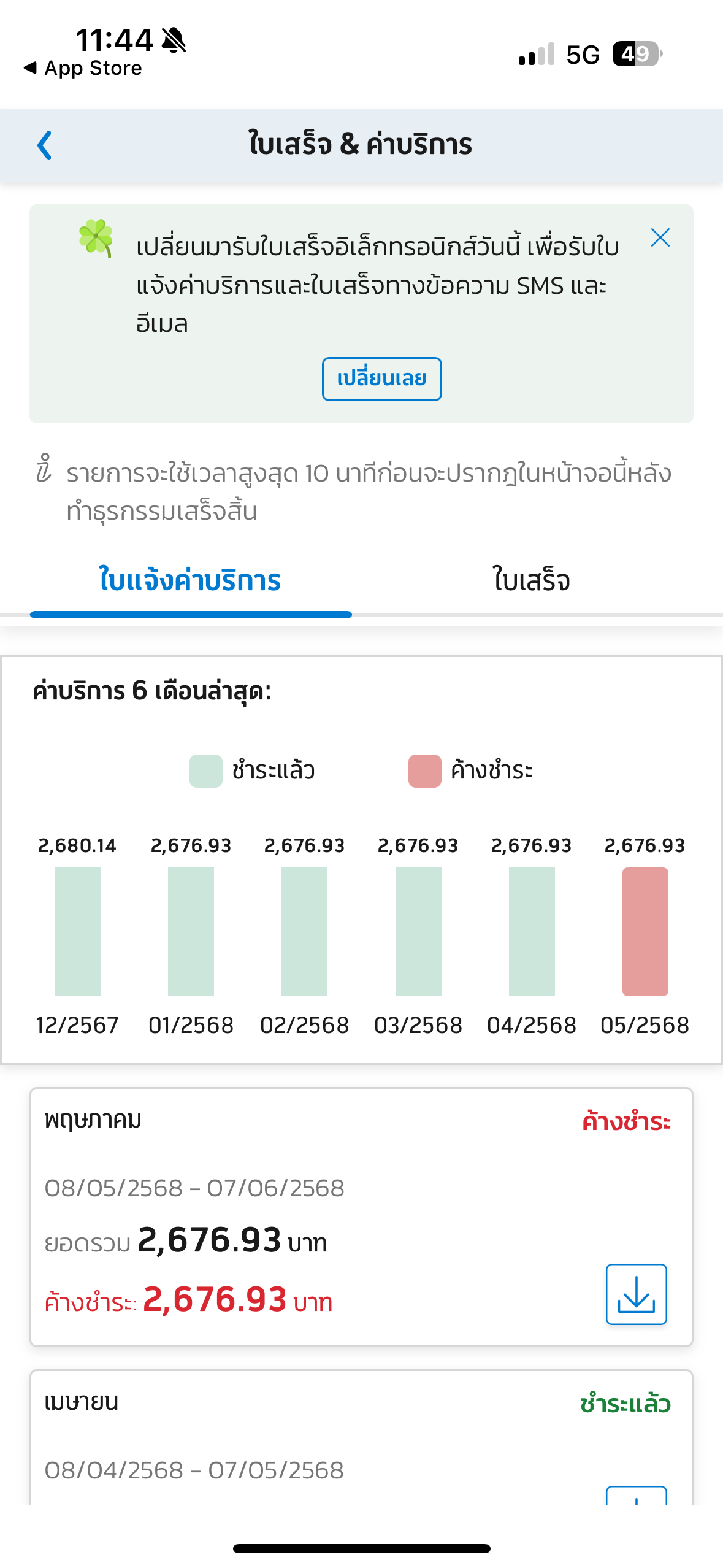Tap the เปลี่ยนเลย button

(381, 379)
